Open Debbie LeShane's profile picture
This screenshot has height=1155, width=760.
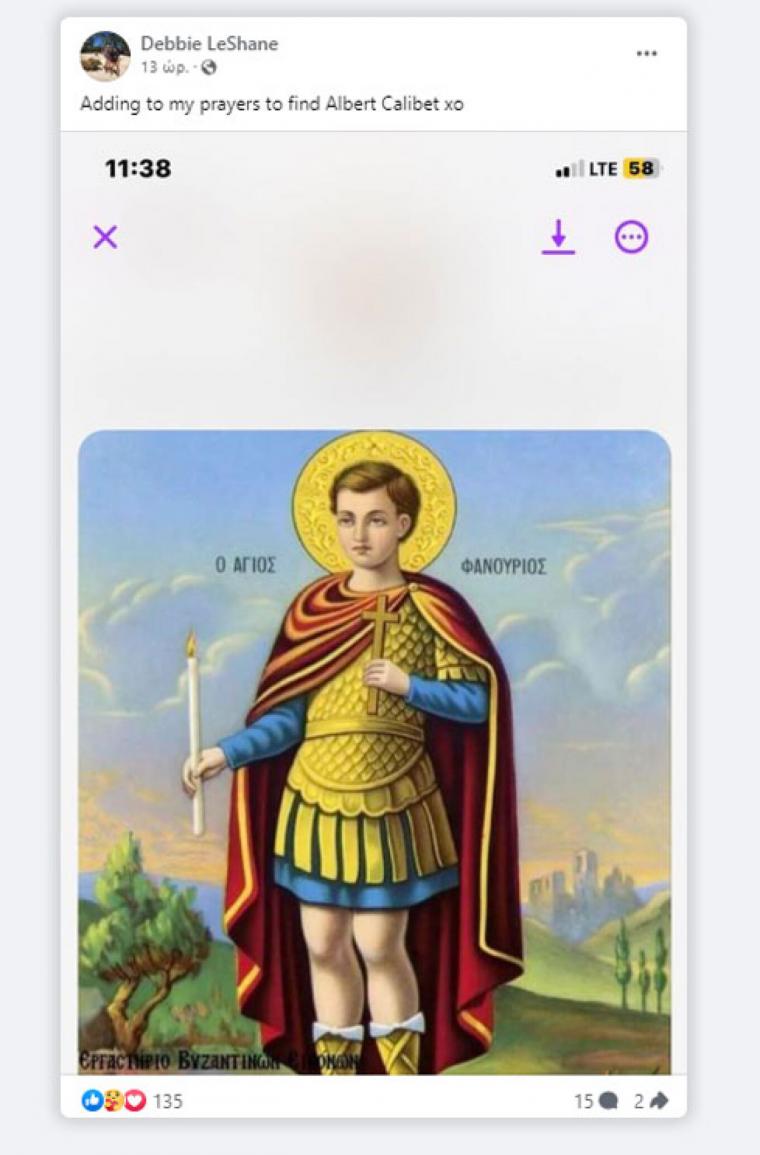click(x=105, y=56)
